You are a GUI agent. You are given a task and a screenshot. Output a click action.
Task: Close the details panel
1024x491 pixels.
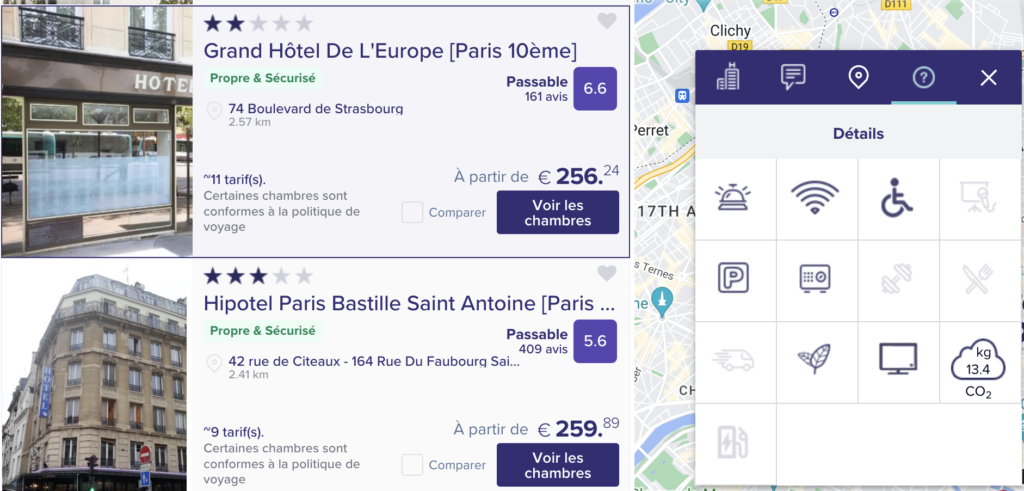click(988, 77)
